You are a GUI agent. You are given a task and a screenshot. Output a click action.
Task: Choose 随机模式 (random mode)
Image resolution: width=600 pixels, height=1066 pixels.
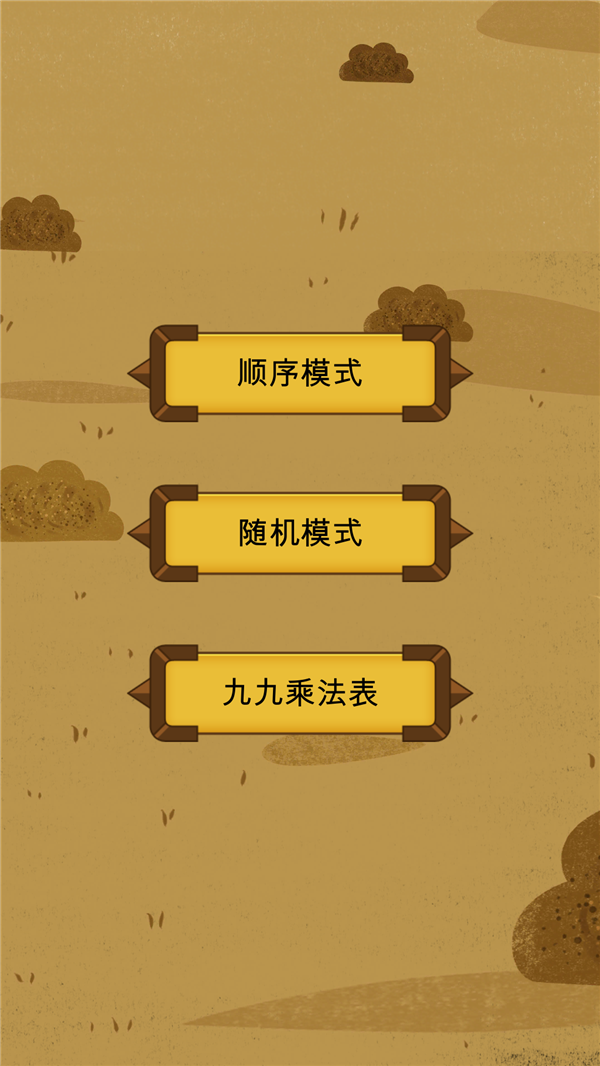pyautogui.click(x=300, y=533)
